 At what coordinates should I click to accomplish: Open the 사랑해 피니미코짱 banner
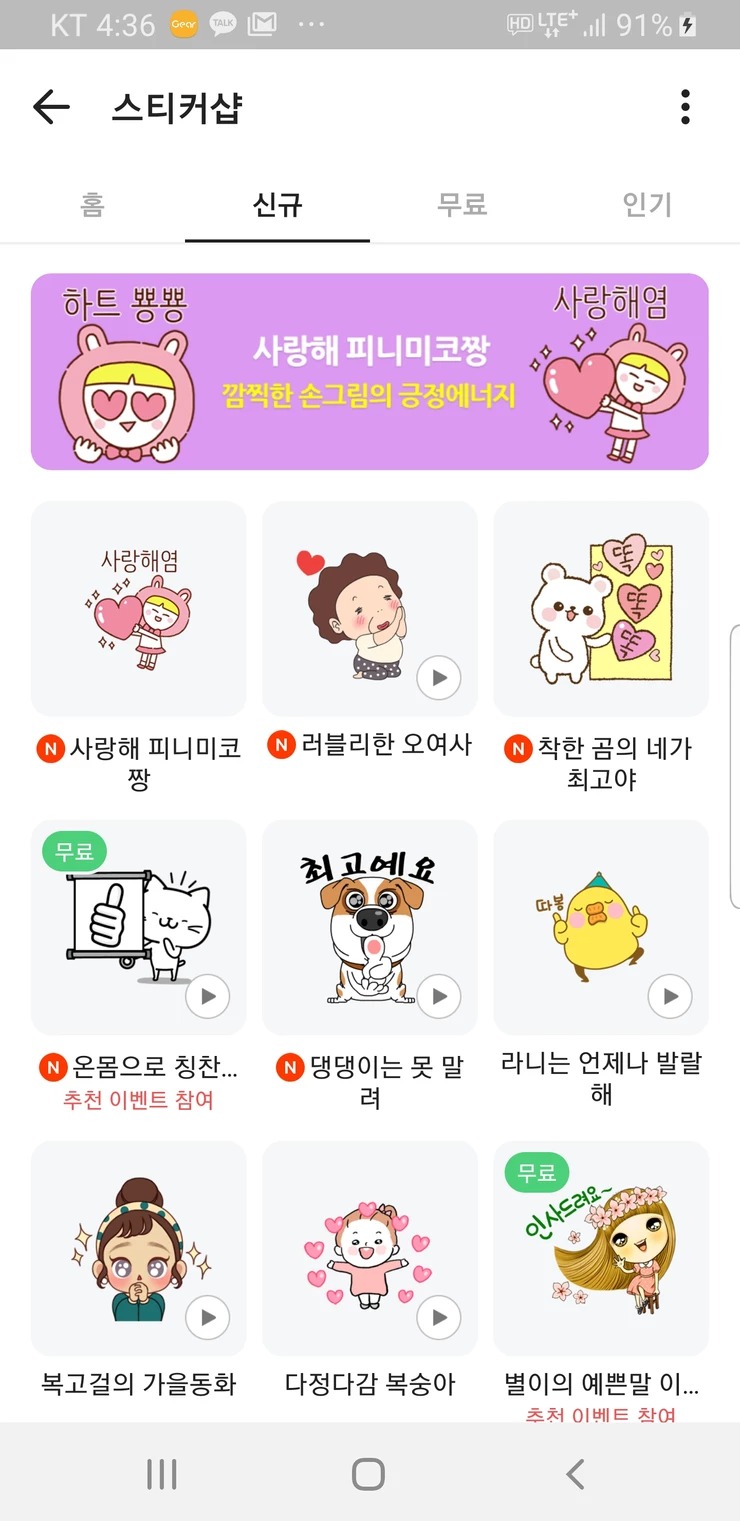370,370
